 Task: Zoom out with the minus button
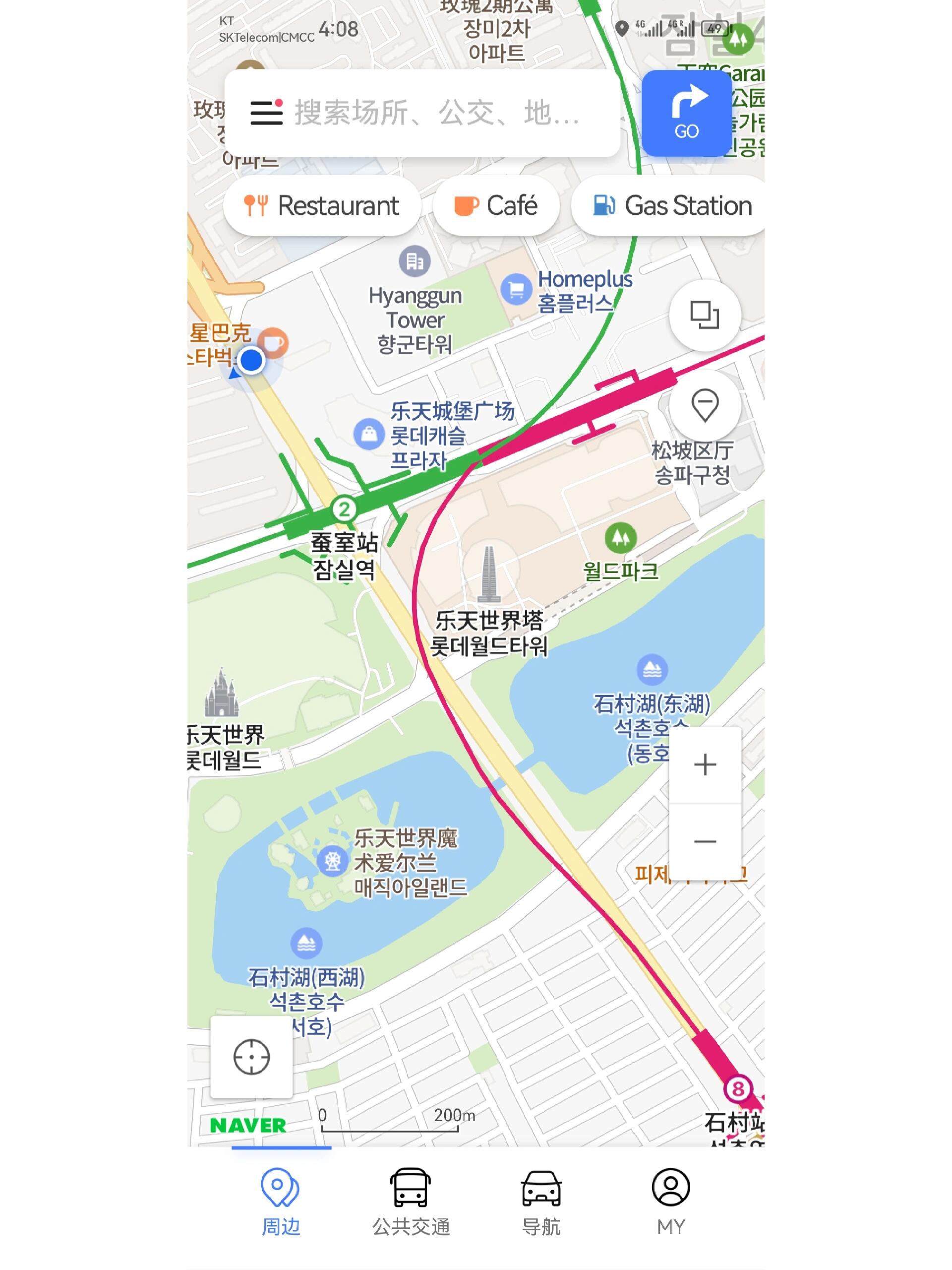(705, 842)
